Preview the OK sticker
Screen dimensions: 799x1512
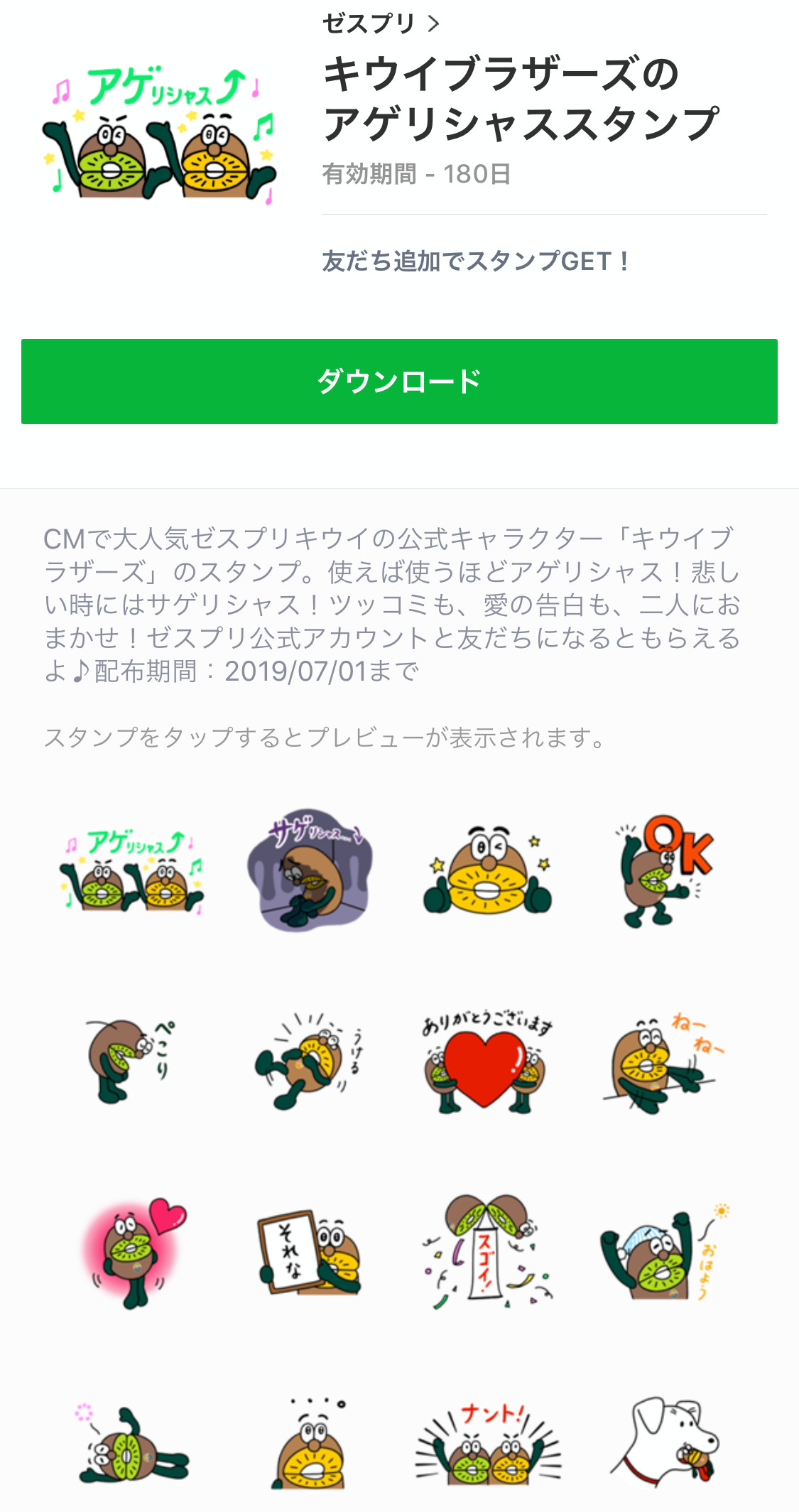665,871
